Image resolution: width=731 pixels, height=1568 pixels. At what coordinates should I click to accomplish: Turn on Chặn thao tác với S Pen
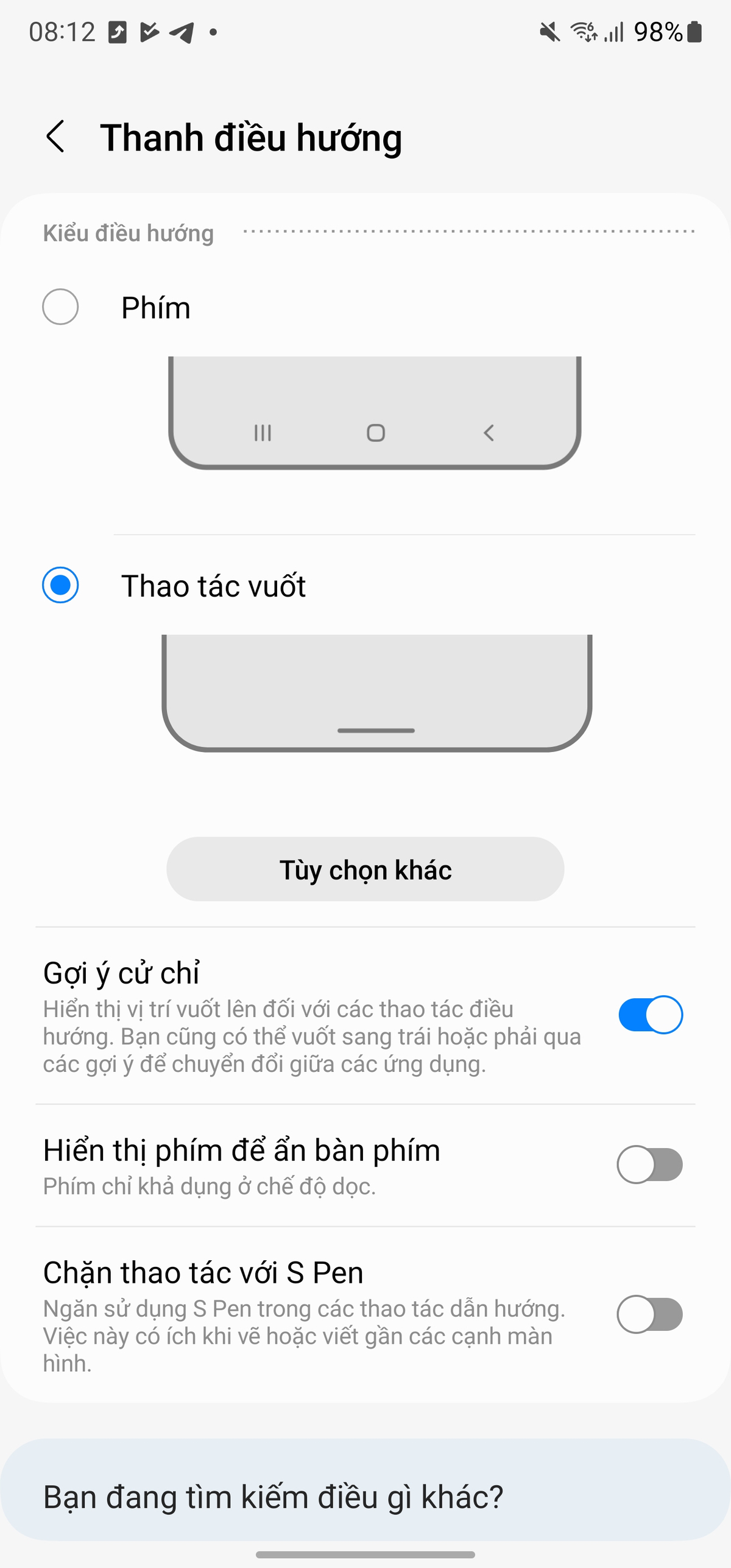tap(650, 1314)
